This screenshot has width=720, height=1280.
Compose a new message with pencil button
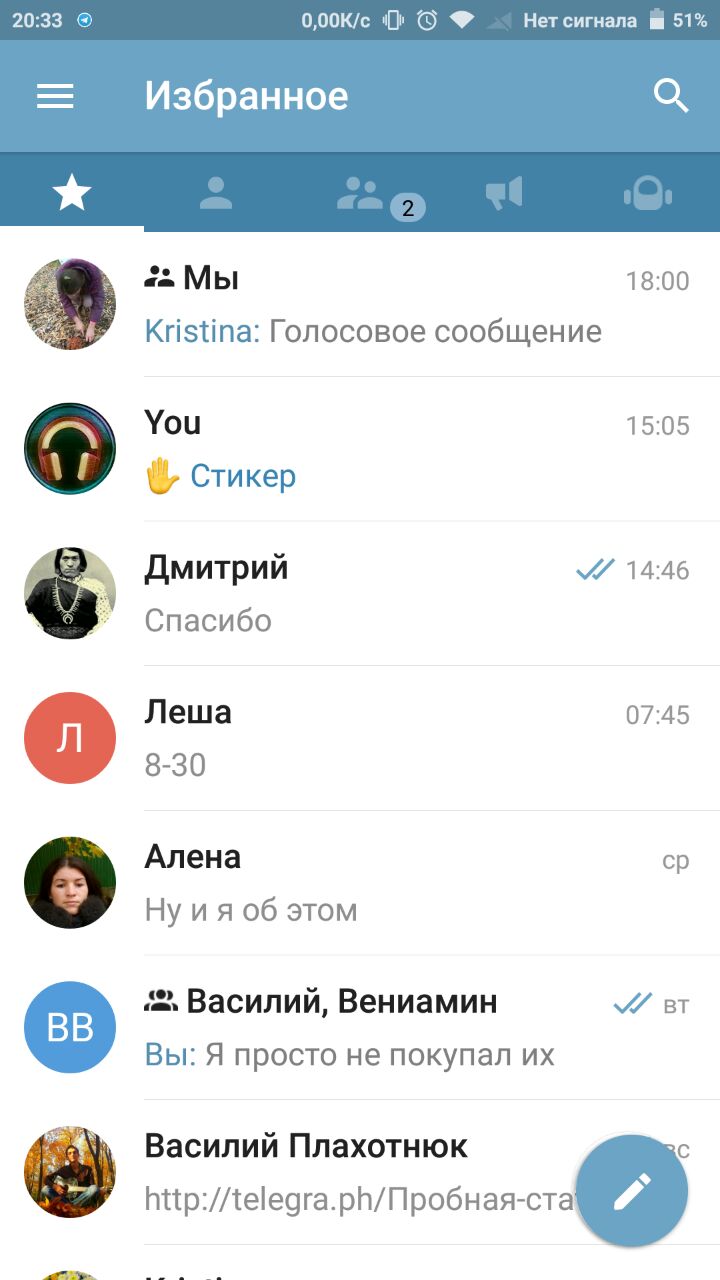[632, 1190]
